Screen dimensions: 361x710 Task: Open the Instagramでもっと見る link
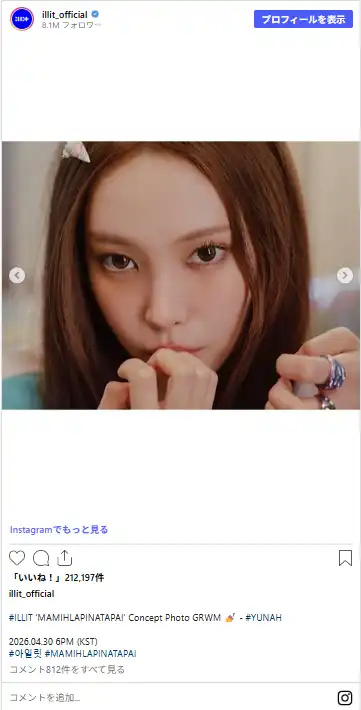click(59, 529)
